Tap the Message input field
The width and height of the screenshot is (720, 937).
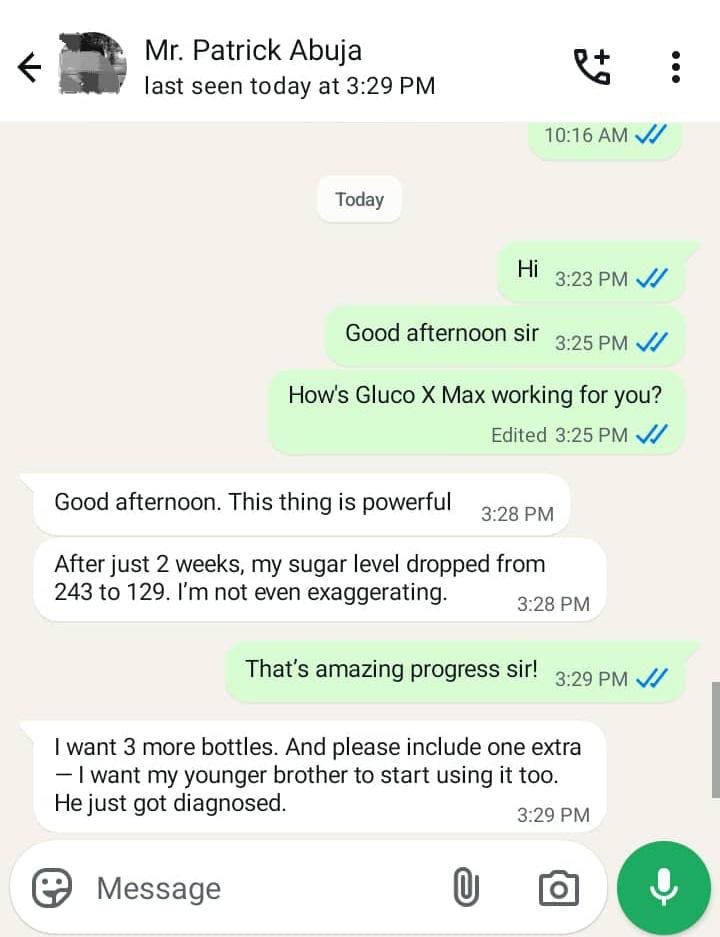click(260, 888)
